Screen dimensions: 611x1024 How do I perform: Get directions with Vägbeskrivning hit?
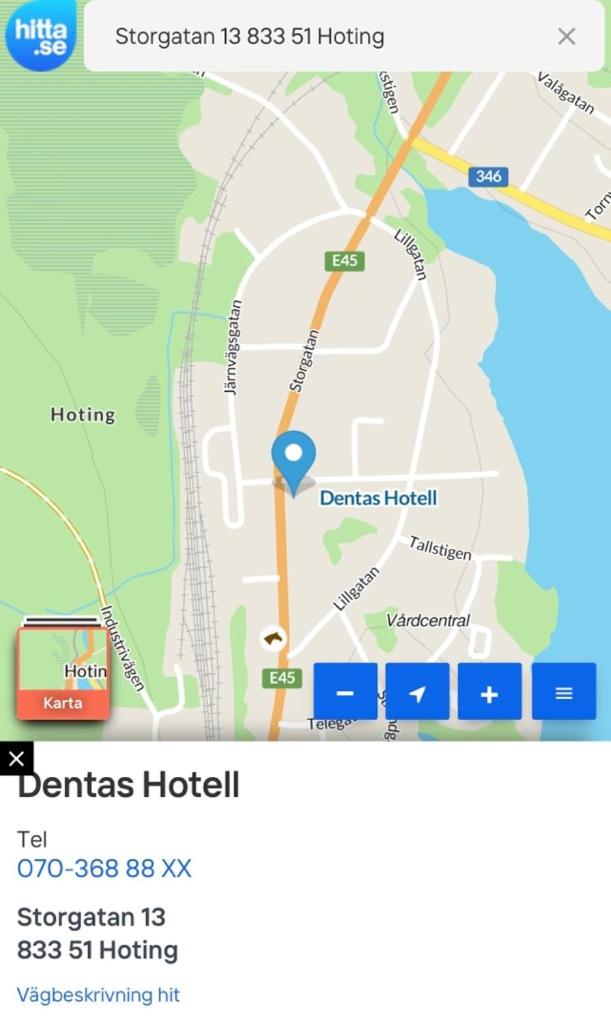pyautogui.click(x=98, y=995)
